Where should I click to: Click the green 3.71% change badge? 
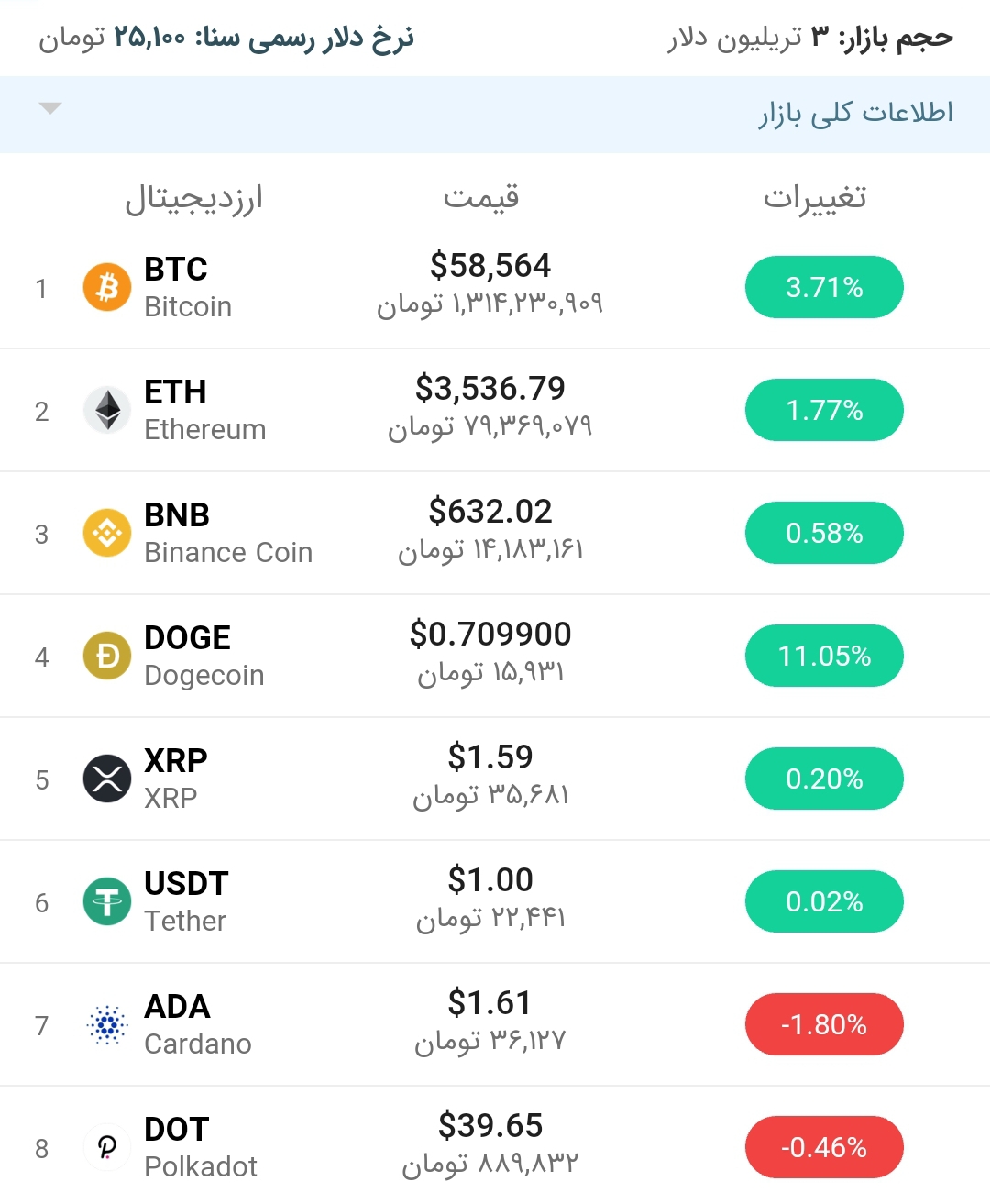pyautogui.click(x=823, y=287)
